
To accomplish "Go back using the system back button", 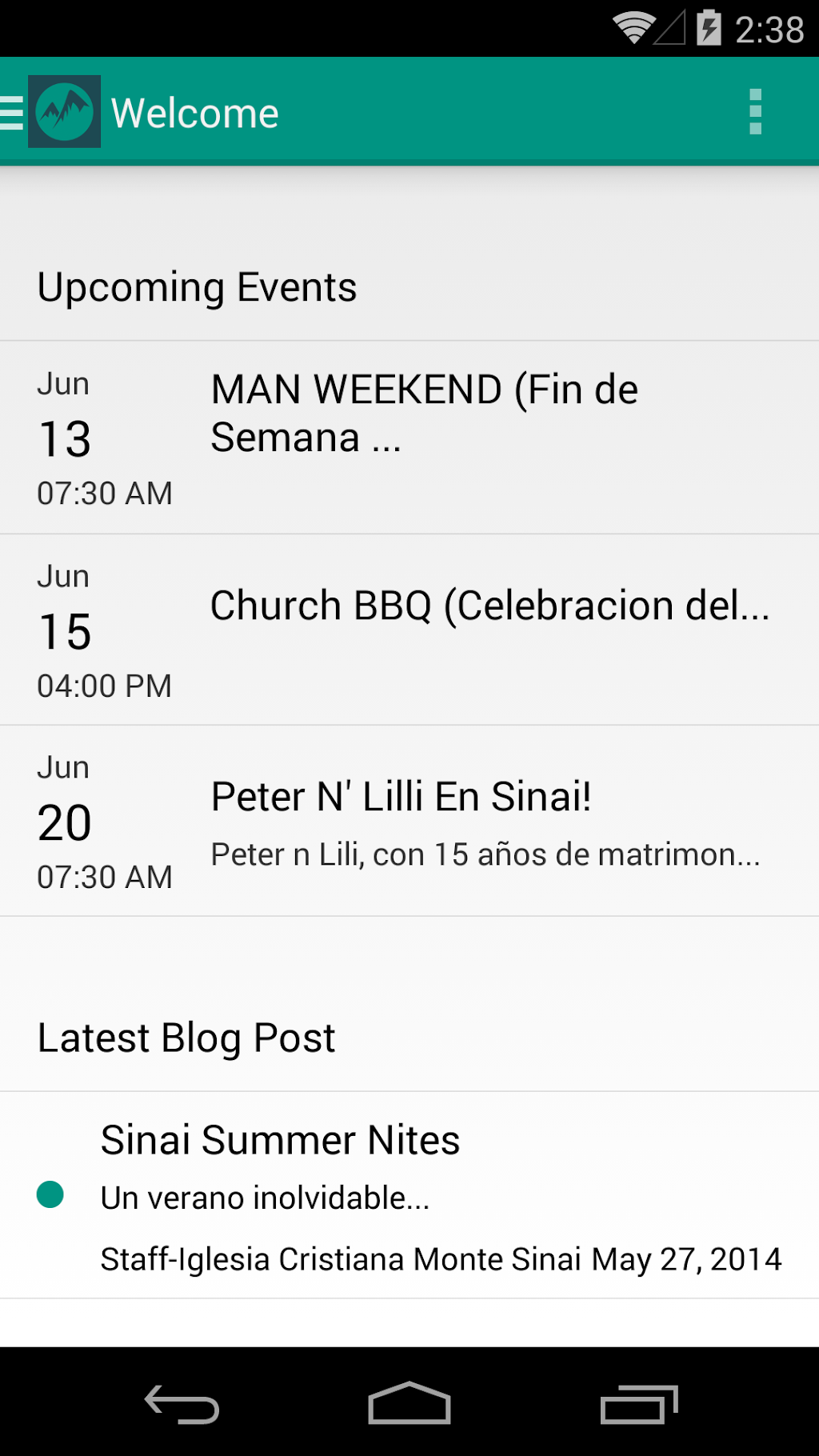I will pyautogui.click(x=182, y=1404).
